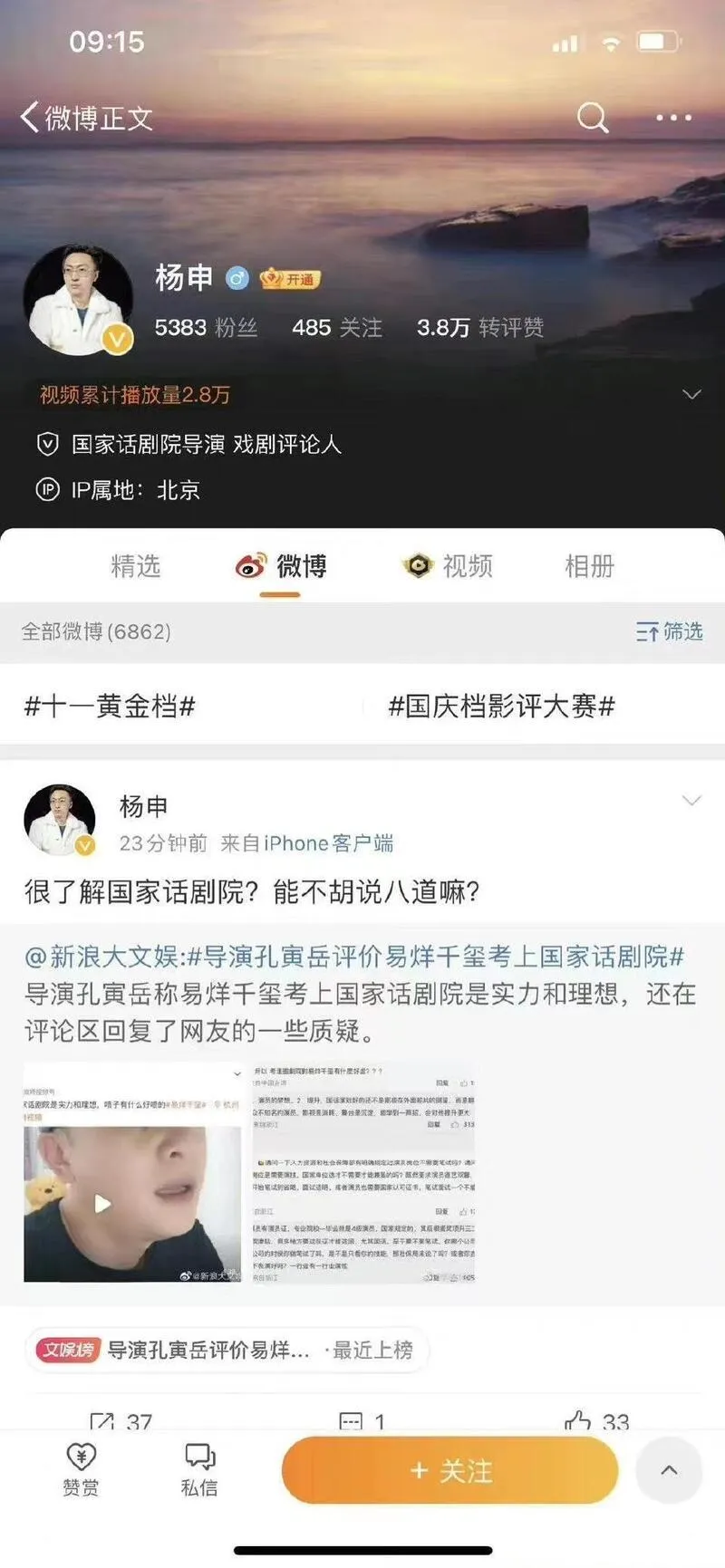725x1568 pixels.
Task: Send a 私信 private message
Action: tap(199, 1468)
